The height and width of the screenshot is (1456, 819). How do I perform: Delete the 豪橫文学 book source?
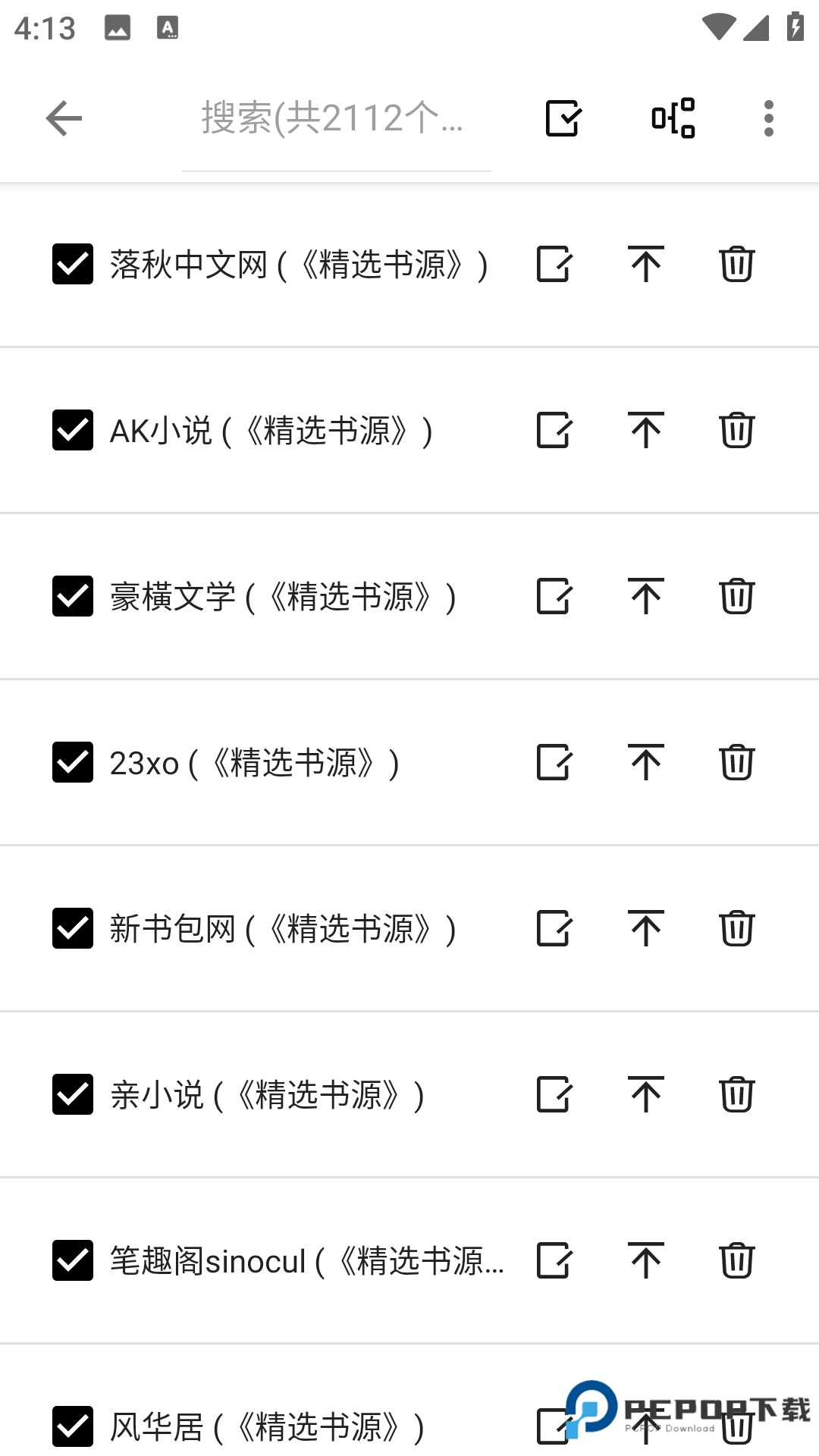tap(736, 596)
